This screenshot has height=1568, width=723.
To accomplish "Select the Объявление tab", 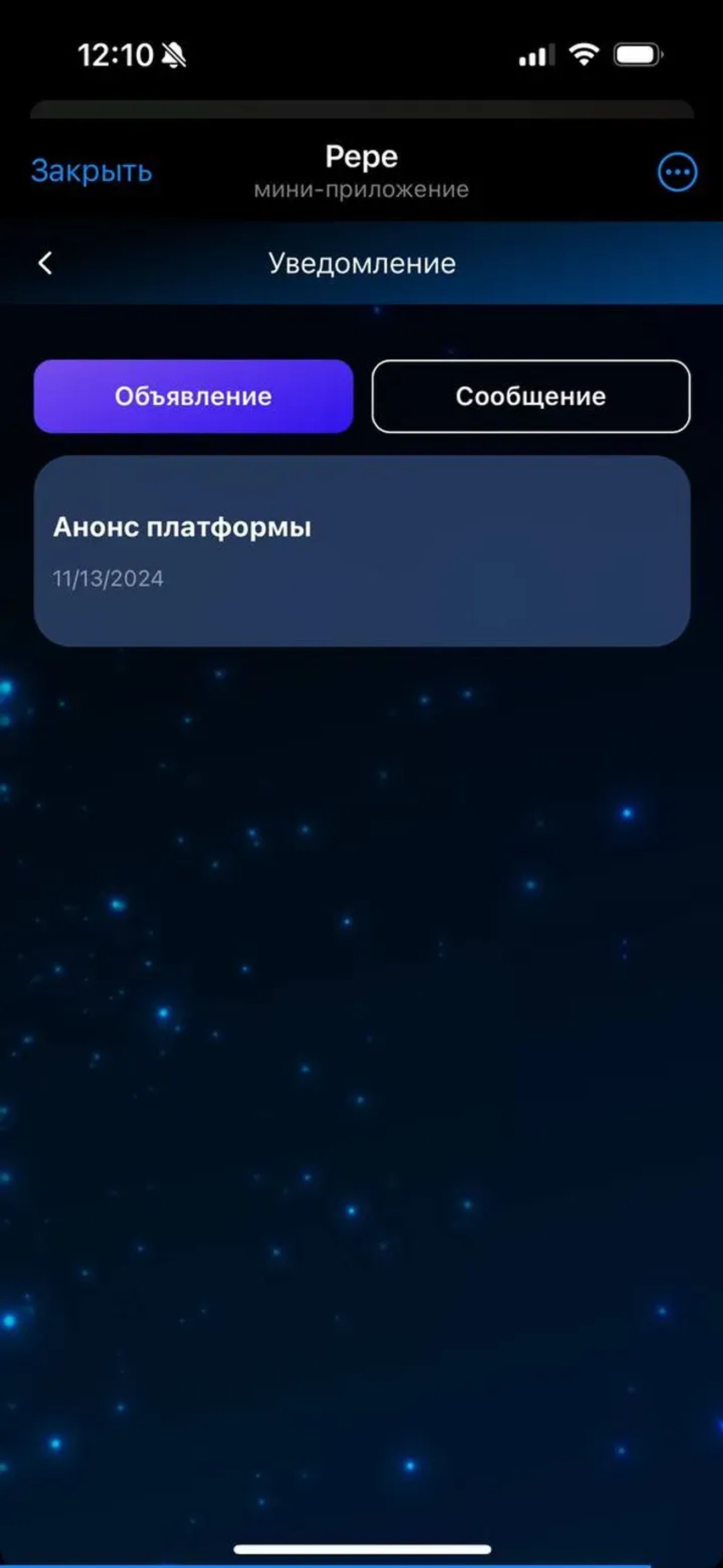I will click(x=193, y=396).
